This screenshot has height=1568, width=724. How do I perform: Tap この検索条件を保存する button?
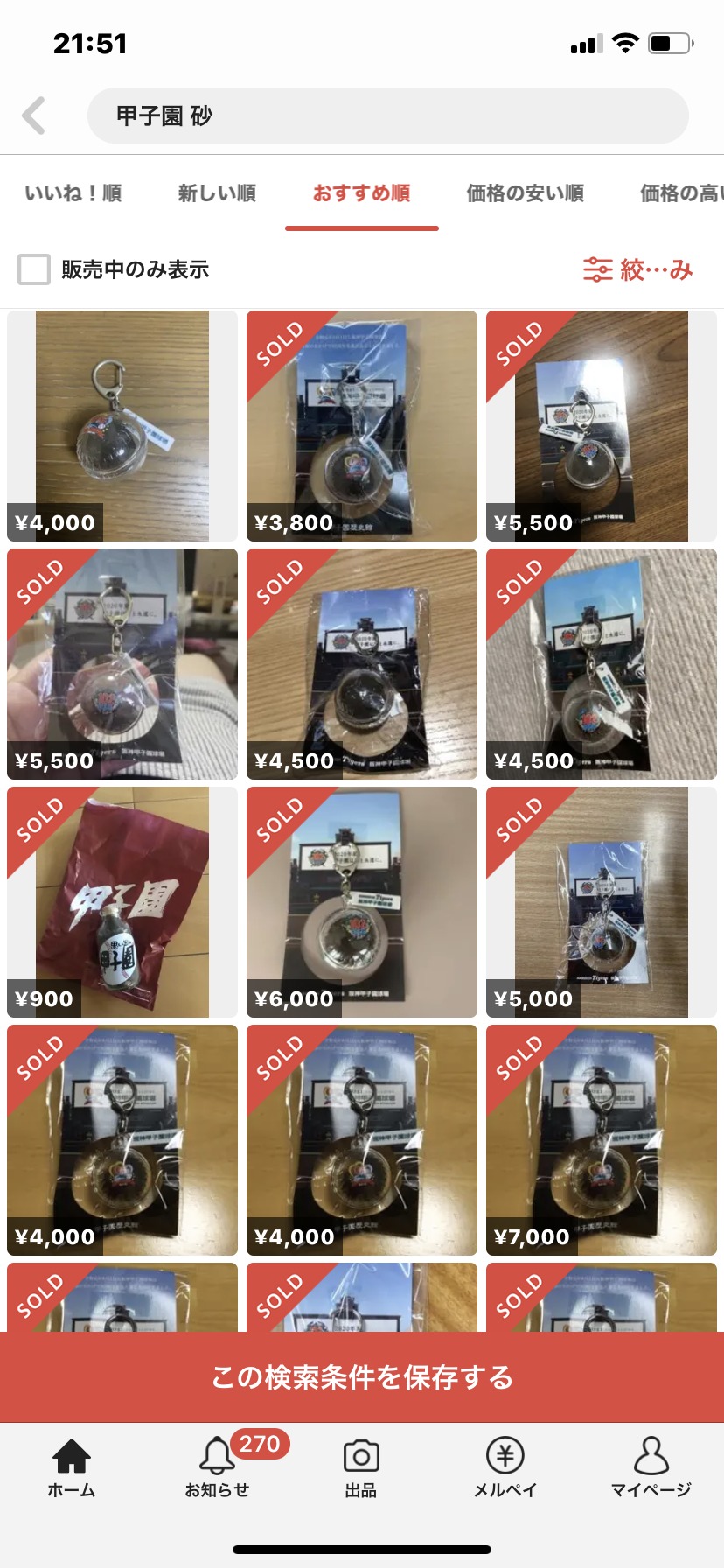click(x=361, y=1377)
